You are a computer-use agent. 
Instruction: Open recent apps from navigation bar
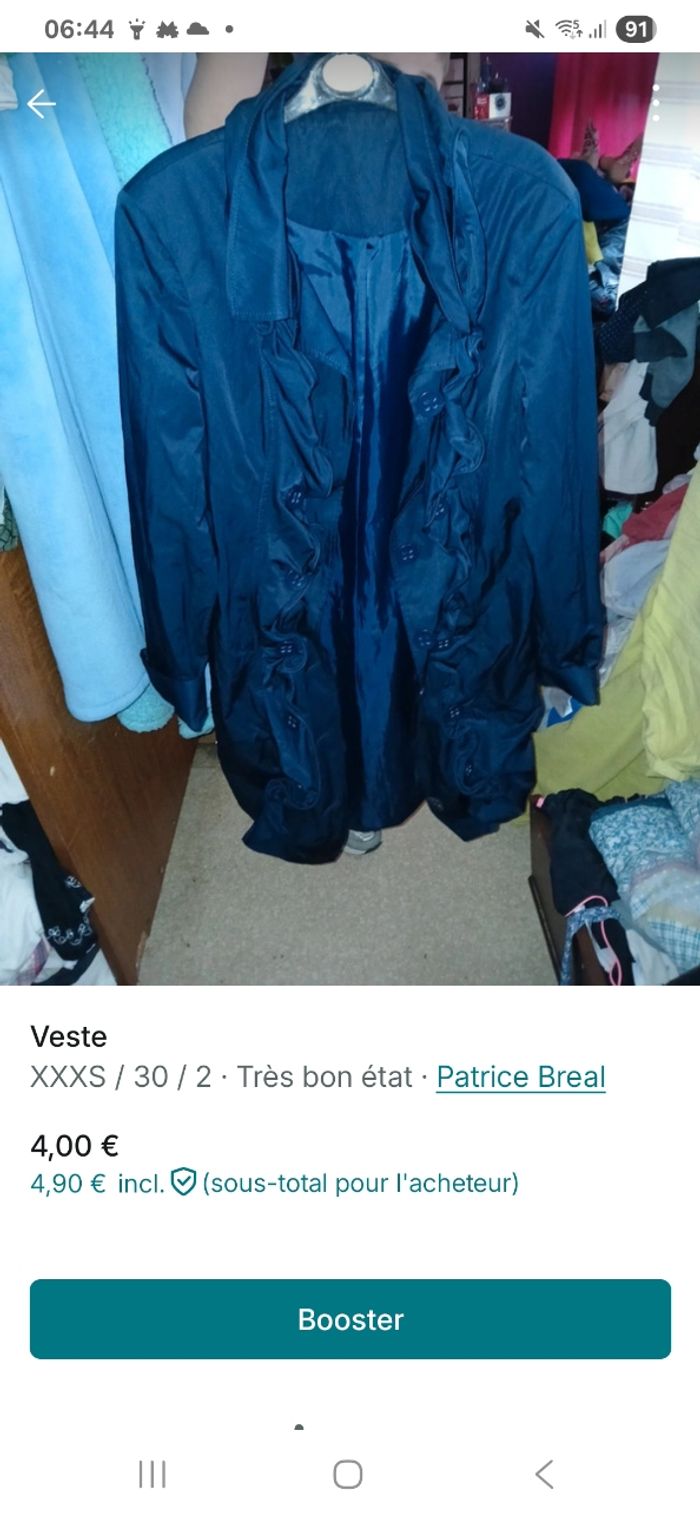[x=152, y=1474]
